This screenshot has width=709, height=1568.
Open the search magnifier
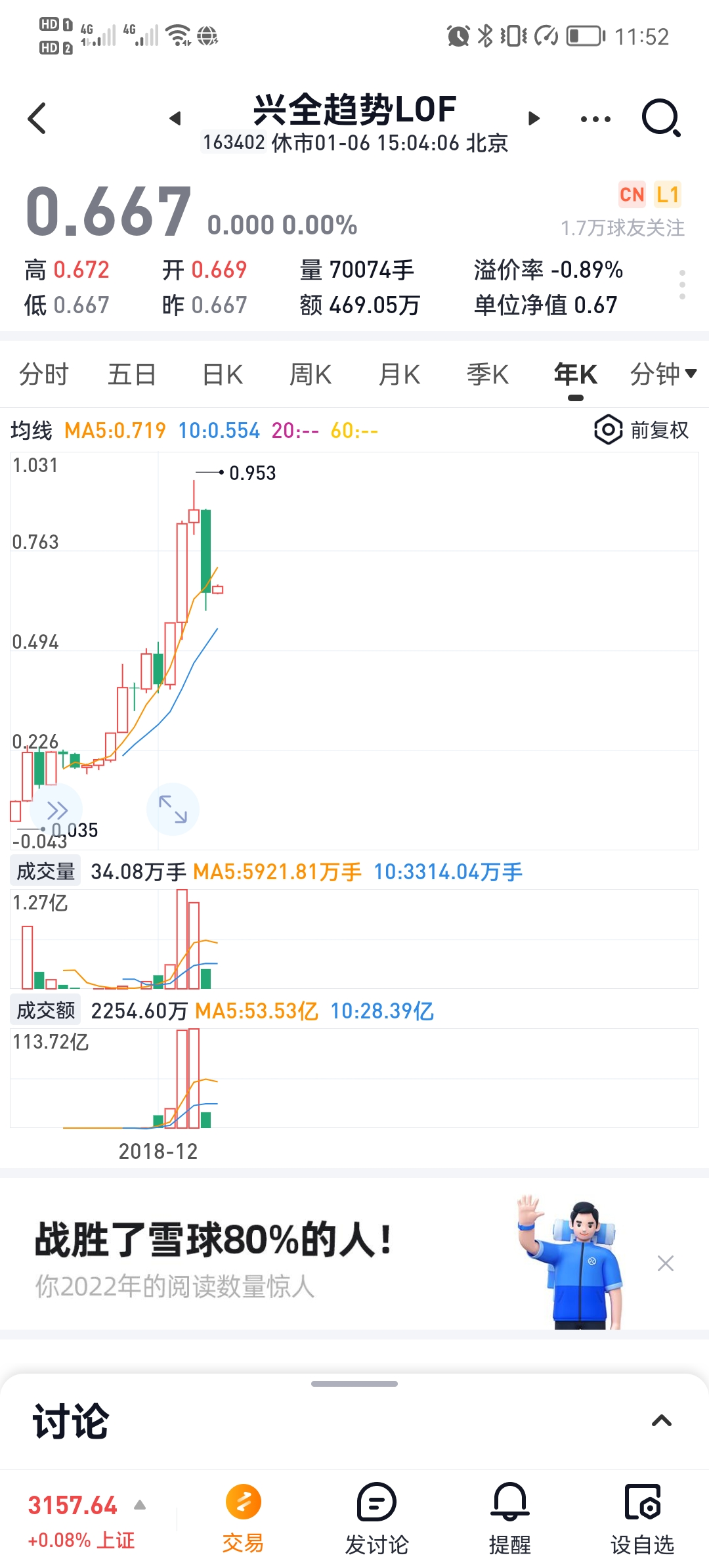pyautogui.click(x=660, y=118)
